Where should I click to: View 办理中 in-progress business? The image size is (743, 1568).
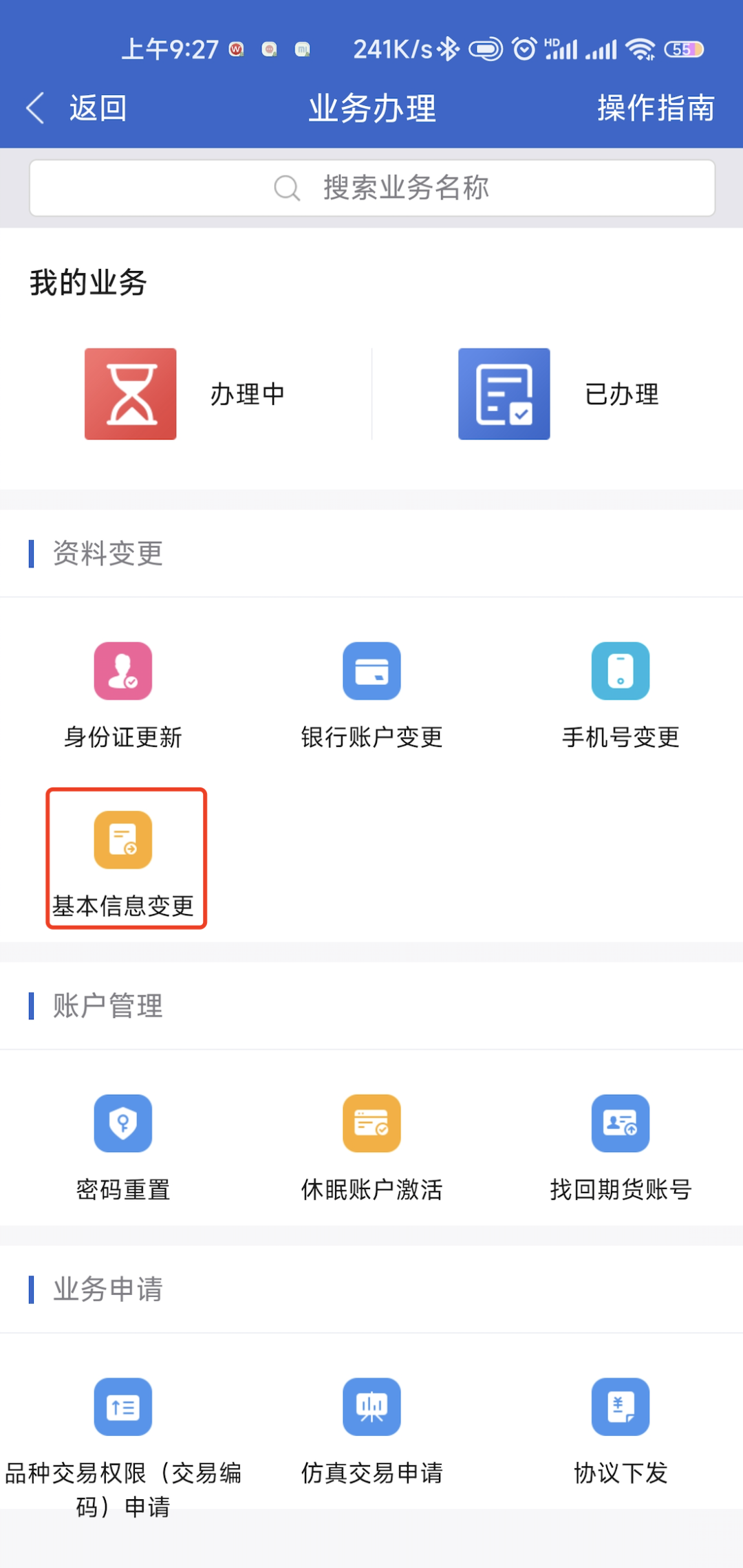pos(186,394)
